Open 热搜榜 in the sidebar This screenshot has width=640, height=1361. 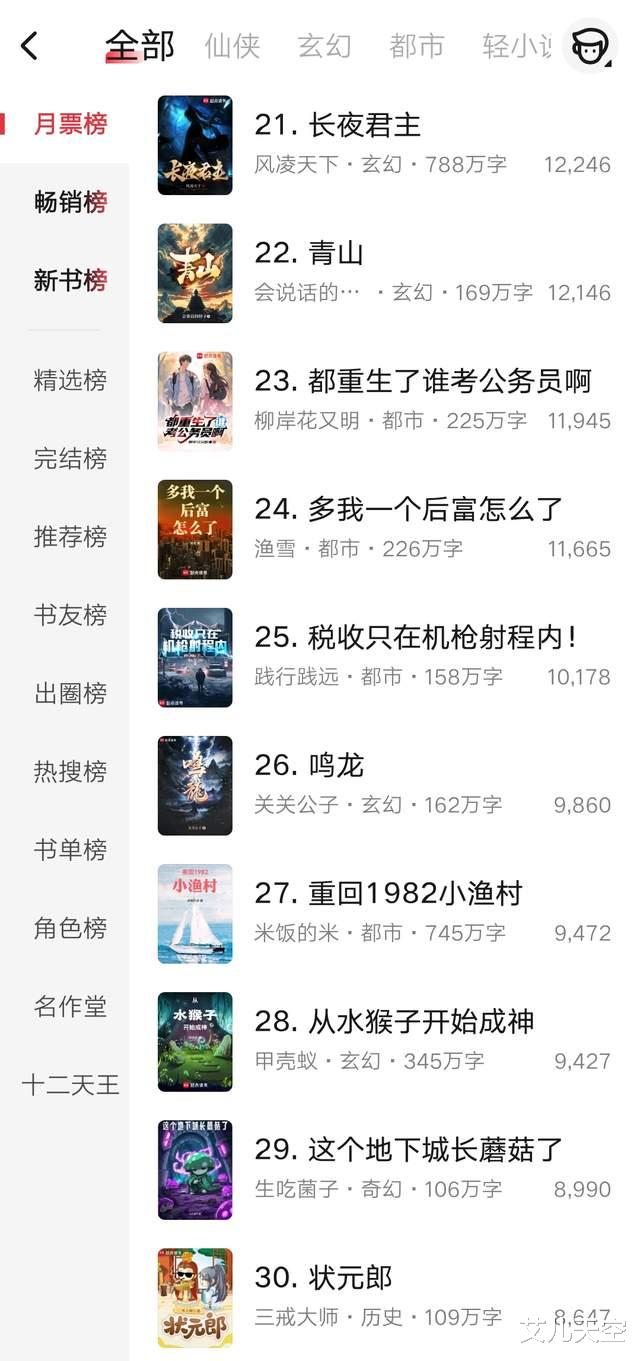[70, 771]
